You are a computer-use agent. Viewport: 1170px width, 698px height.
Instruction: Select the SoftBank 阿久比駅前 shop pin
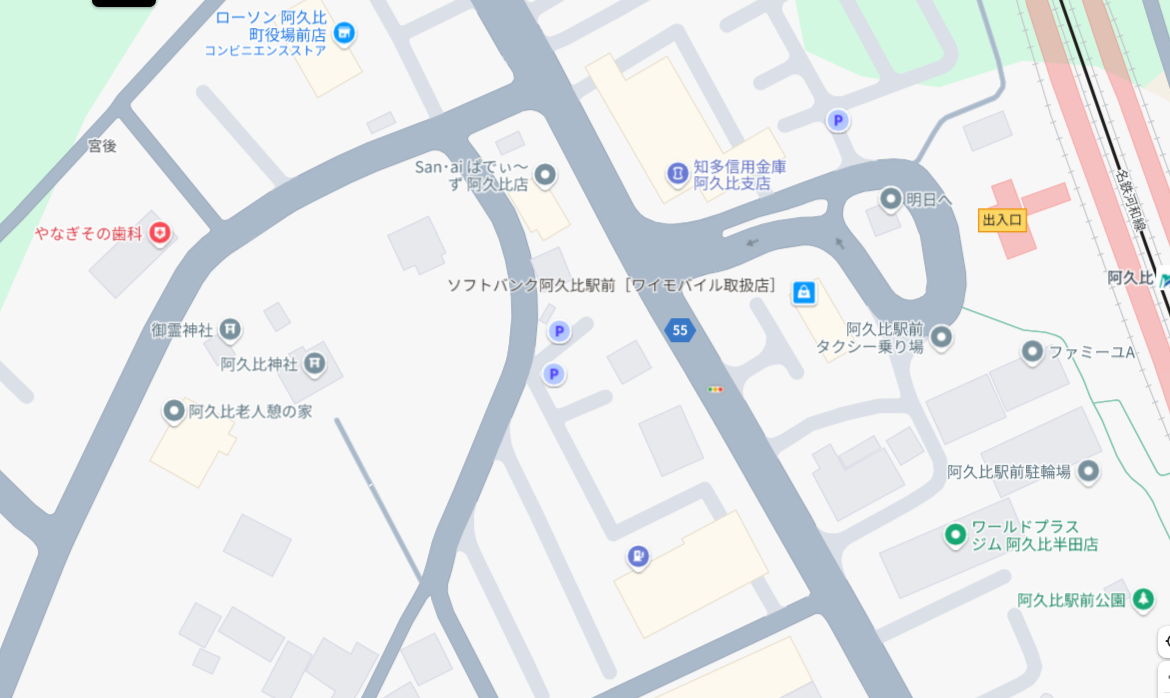point(803,293)
